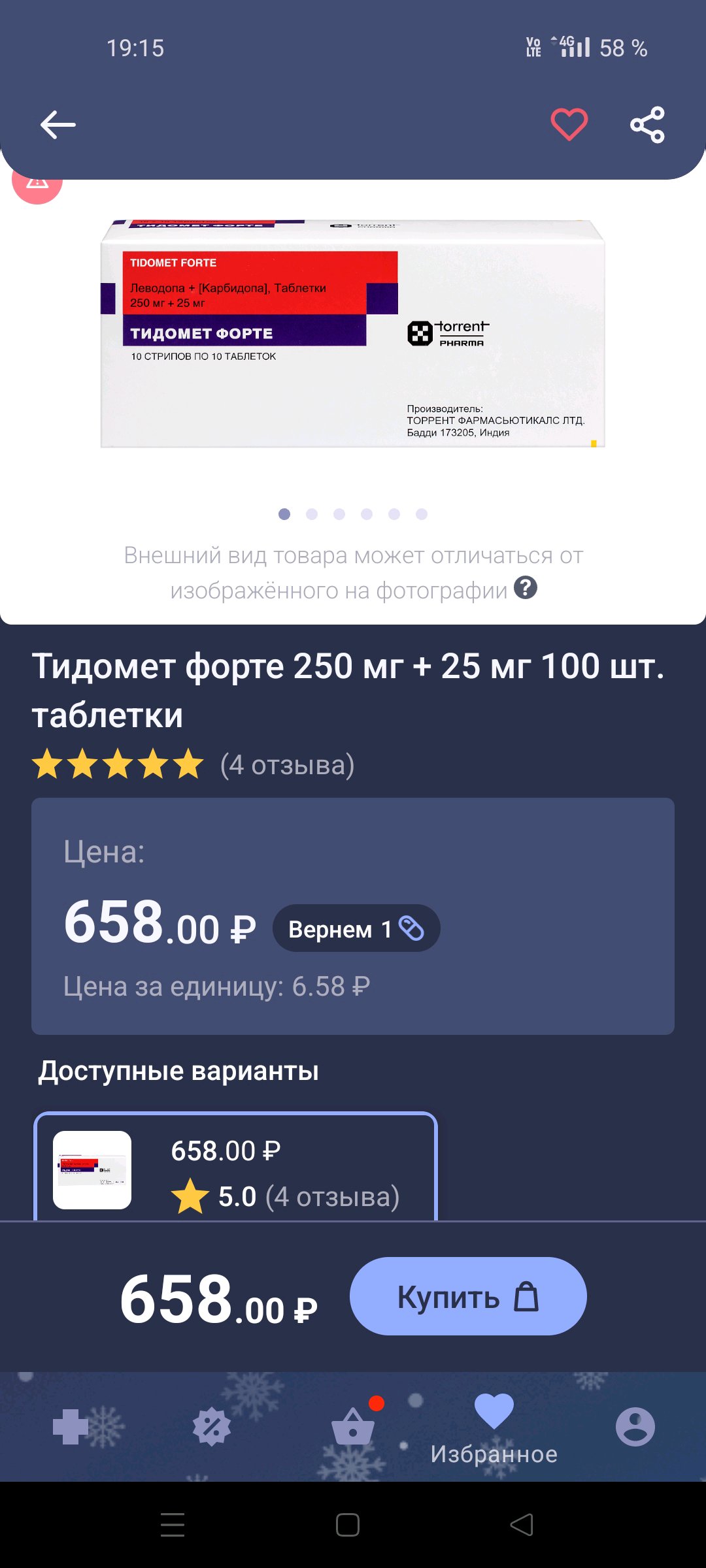Tap the system home button
Image resolution: width=706 pixels, height=1568 pixels.
coord(348,1525)
